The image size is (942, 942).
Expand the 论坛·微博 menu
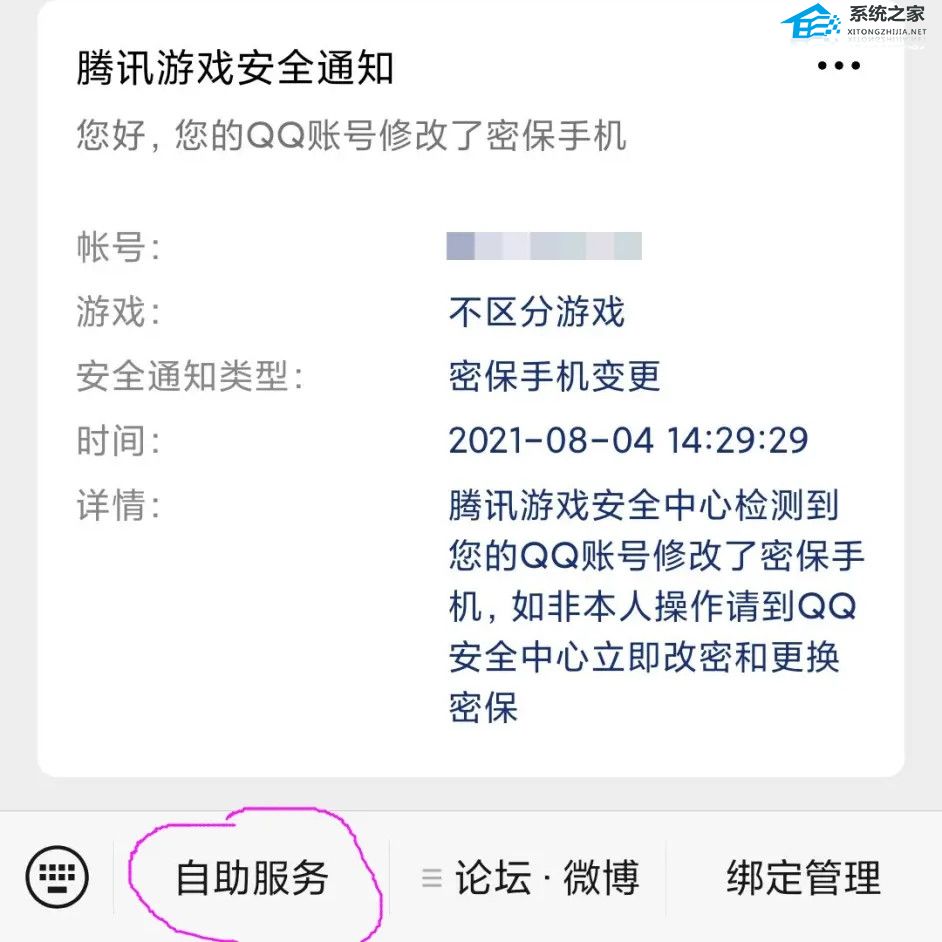coord(530,878)
